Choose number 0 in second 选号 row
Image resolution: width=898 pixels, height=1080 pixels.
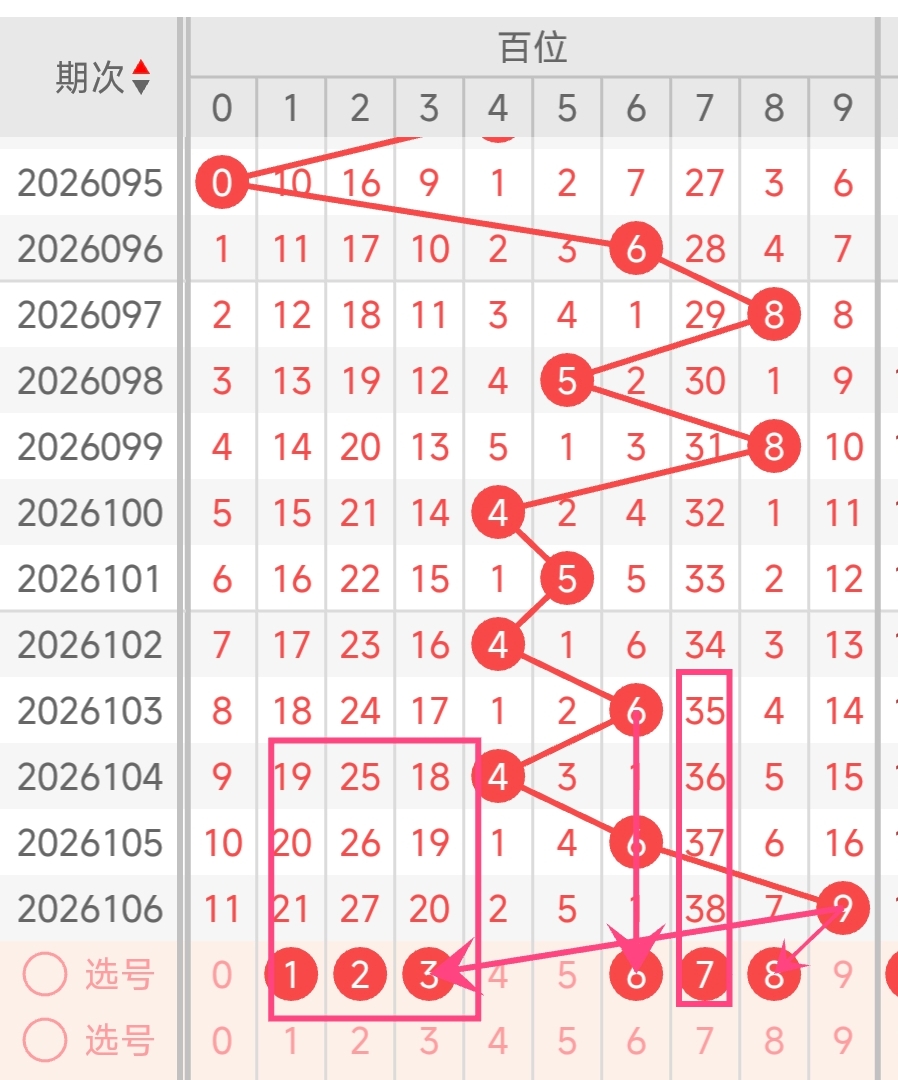(x=222, y=1041)
